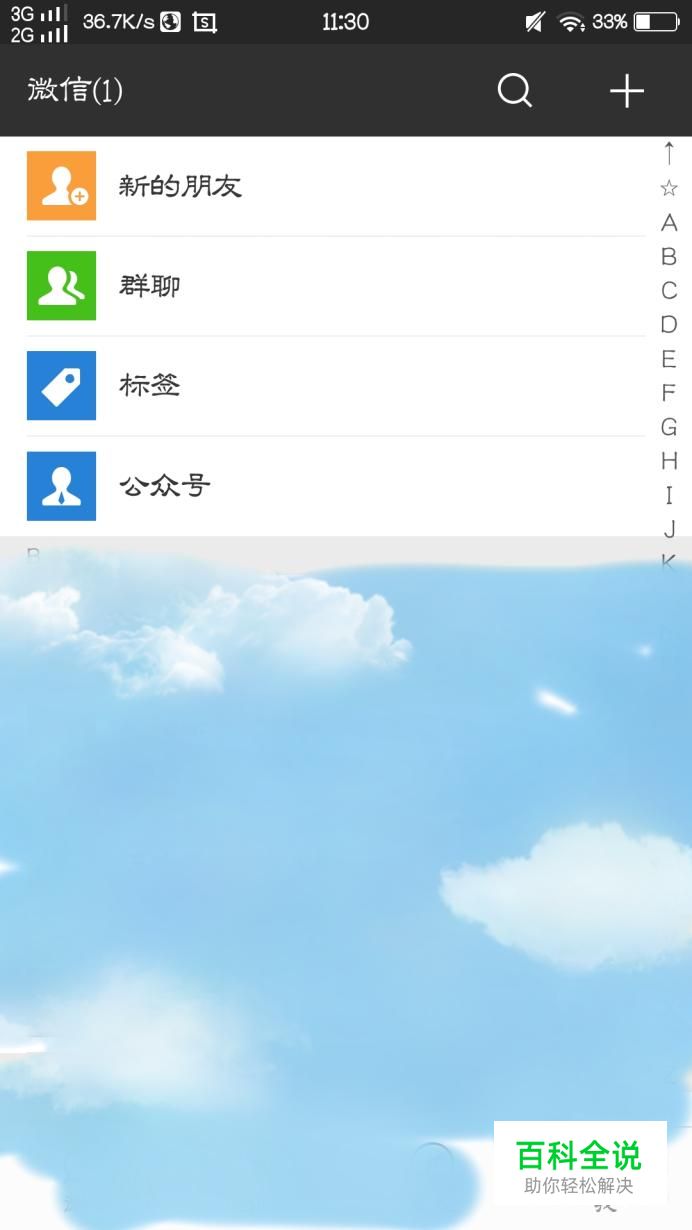Image resolution: width=692 pixels, height=1230 pixels.
Task: Open 群聊 group chats
Action: (x=150, y=286)
